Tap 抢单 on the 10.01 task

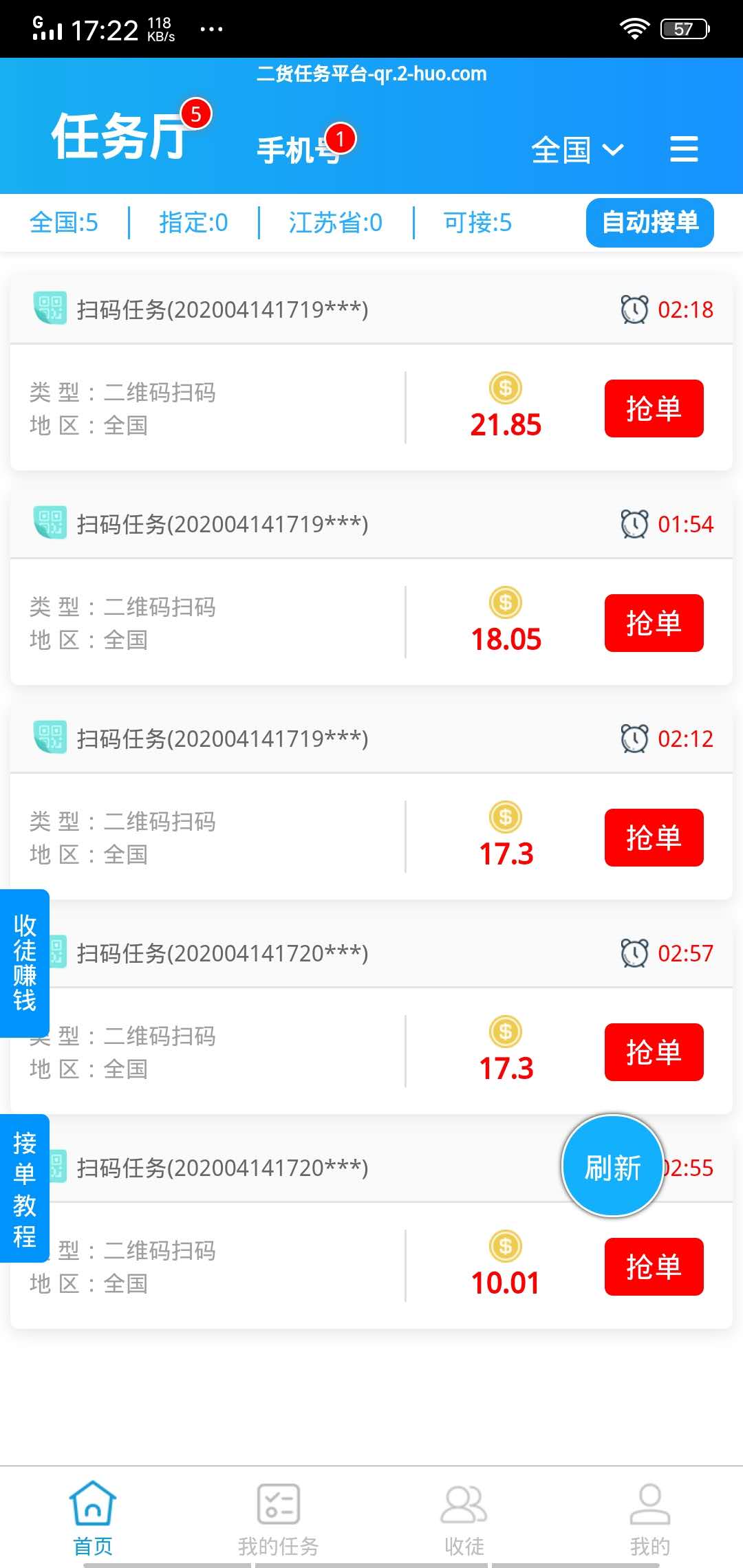(x=654, y=1267)
